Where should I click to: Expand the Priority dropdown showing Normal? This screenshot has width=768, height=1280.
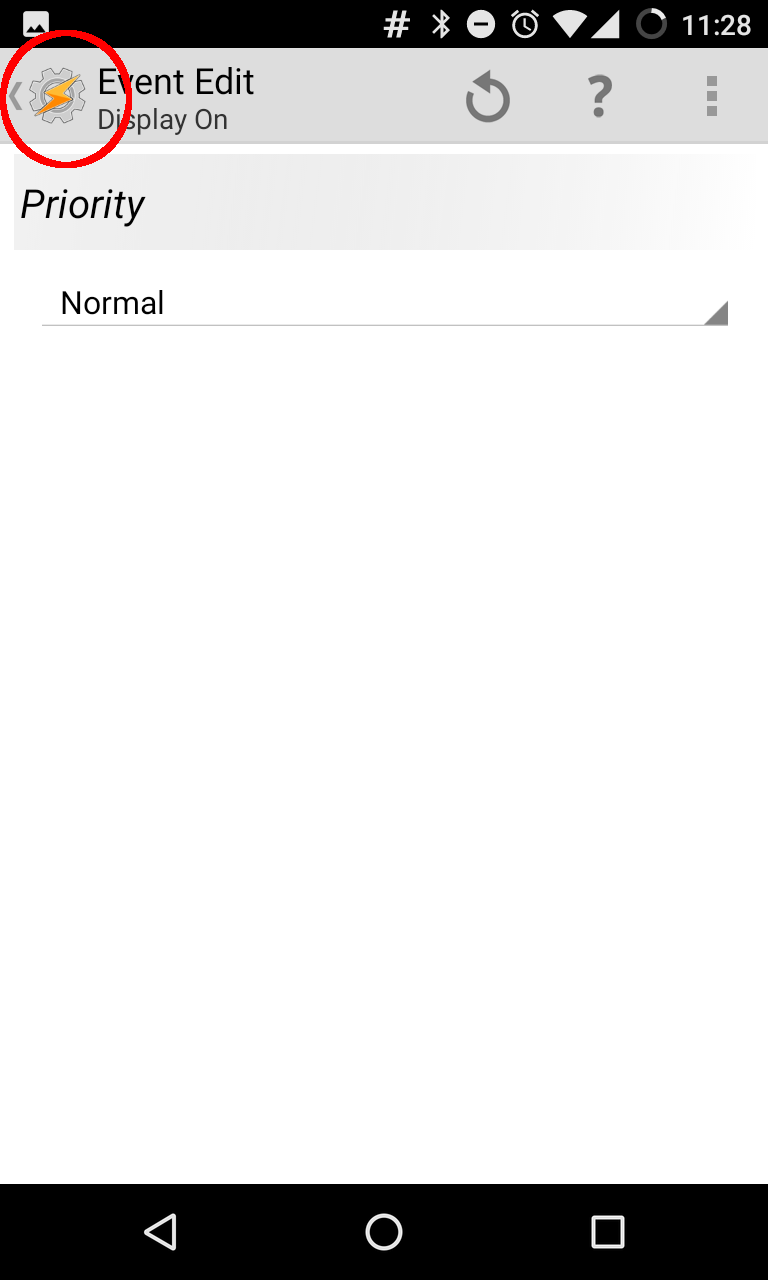tap(384, 303)
